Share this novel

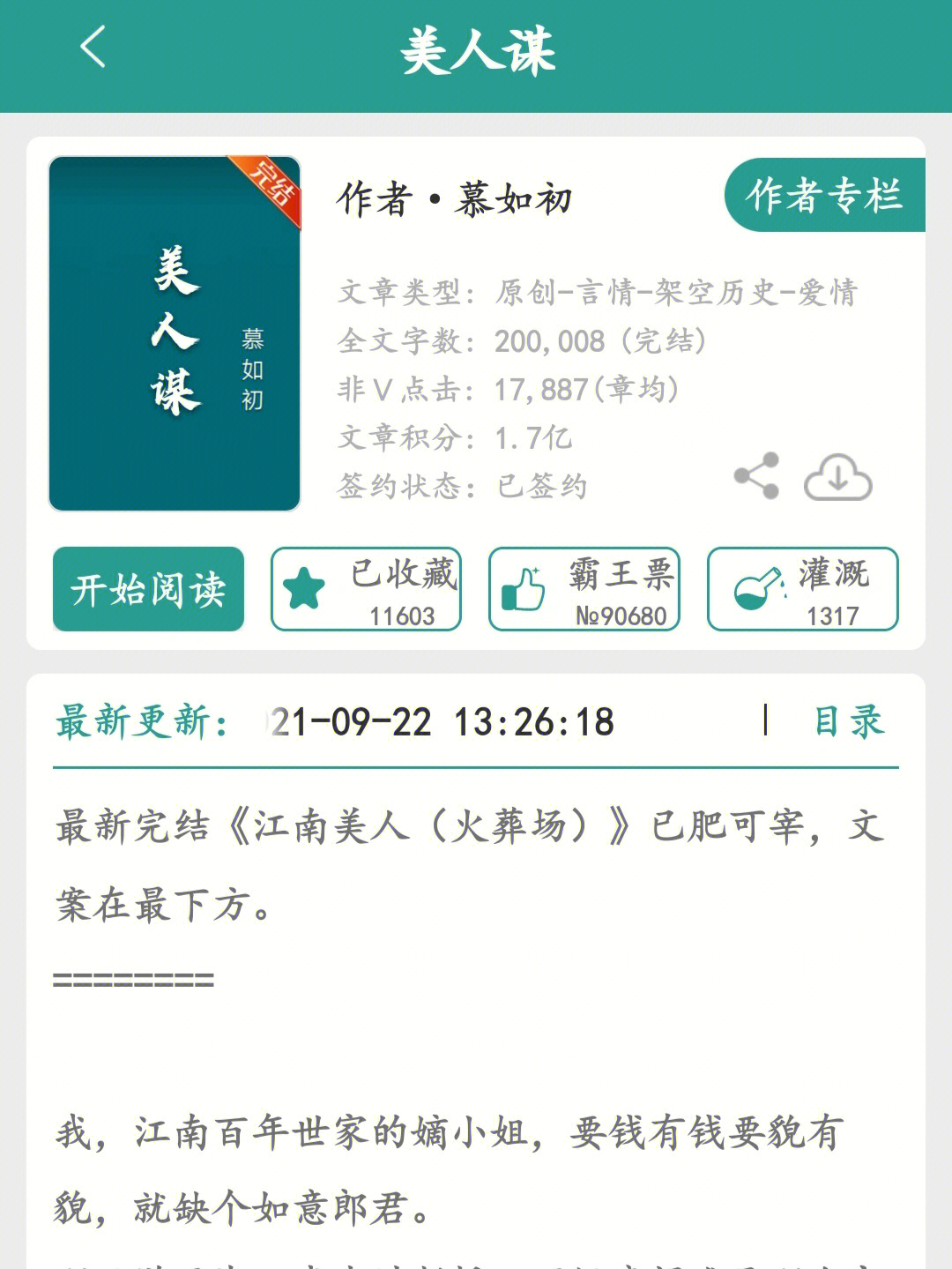point(756,476)
